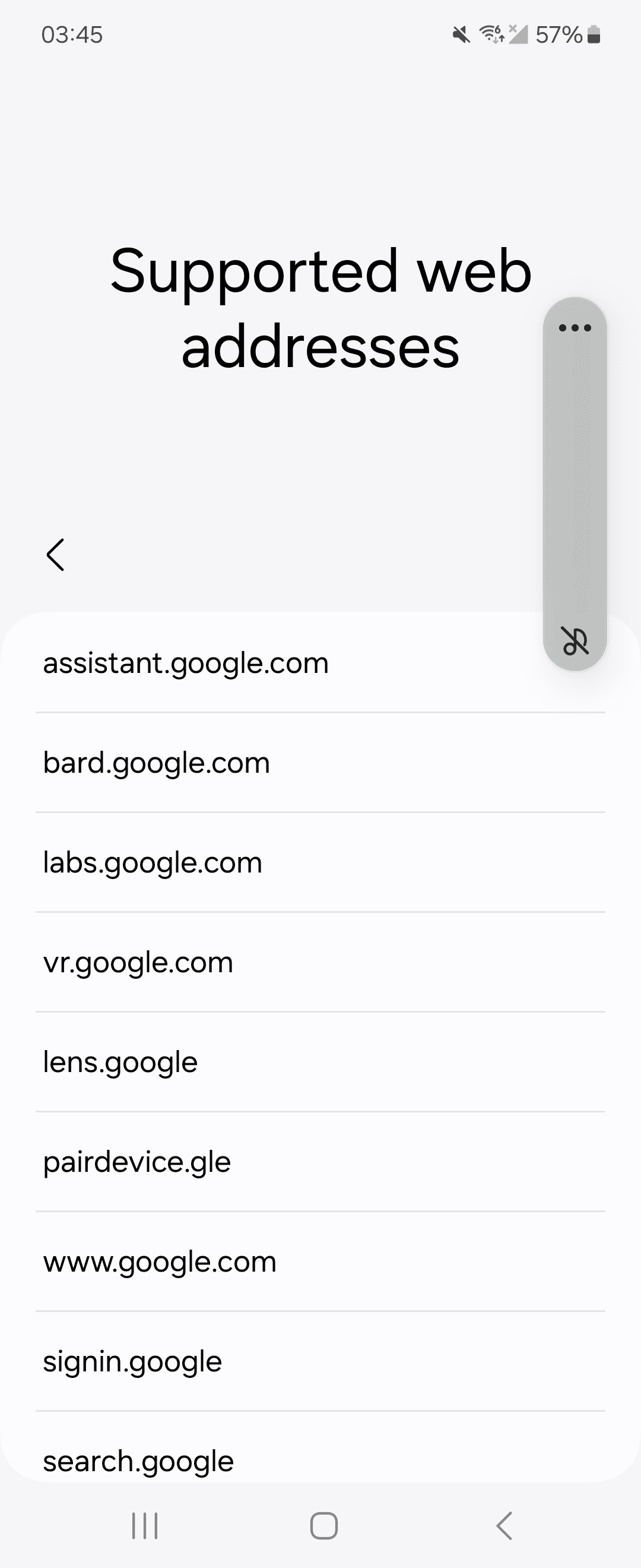Open the three-dot menu on the floating pill
Image resolution: width=641 pixels, height=1568 pixels.
(575, 328)
